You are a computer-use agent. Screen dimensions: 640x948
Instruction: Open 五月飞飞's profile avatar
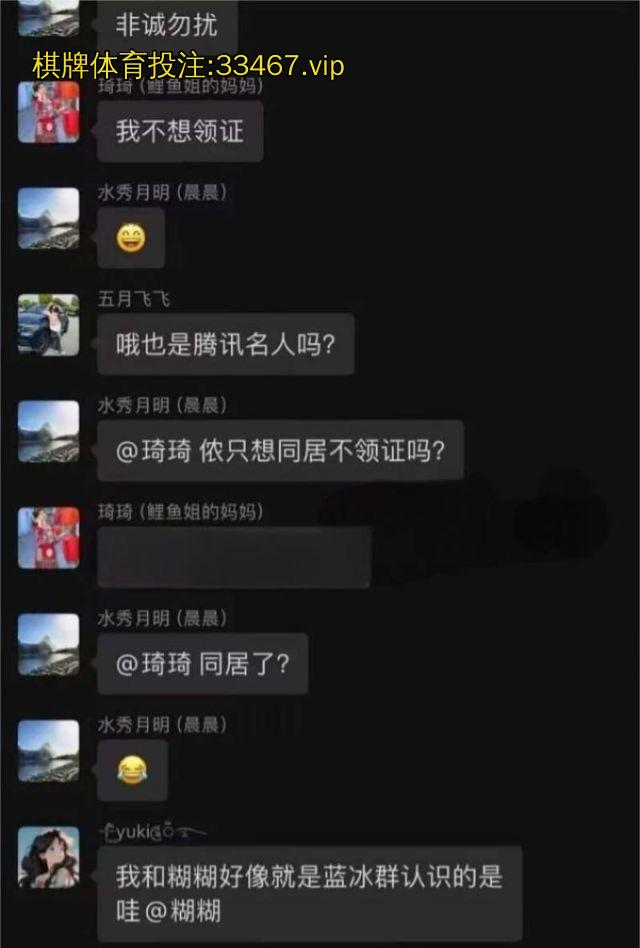(48, 324)
